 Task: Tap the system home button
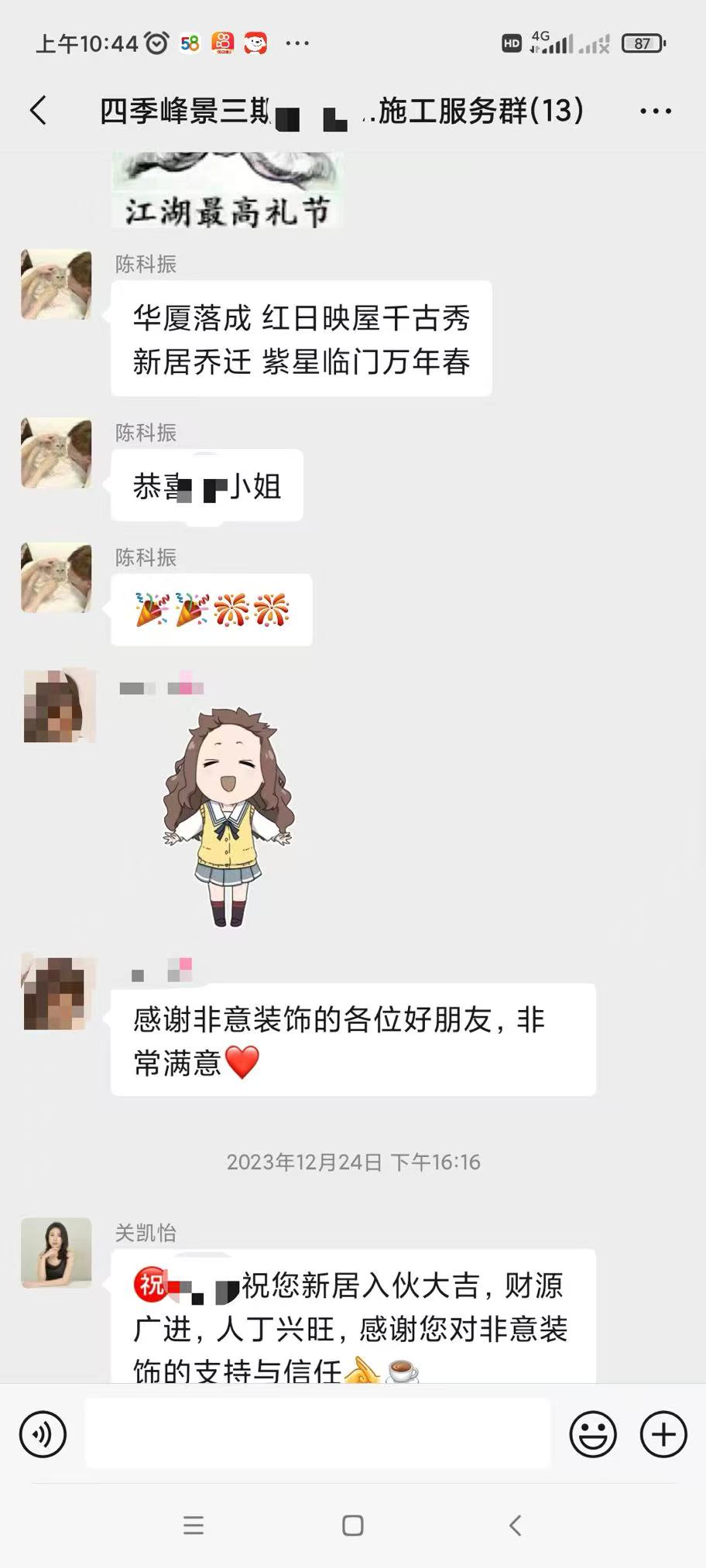point(353,1525)
